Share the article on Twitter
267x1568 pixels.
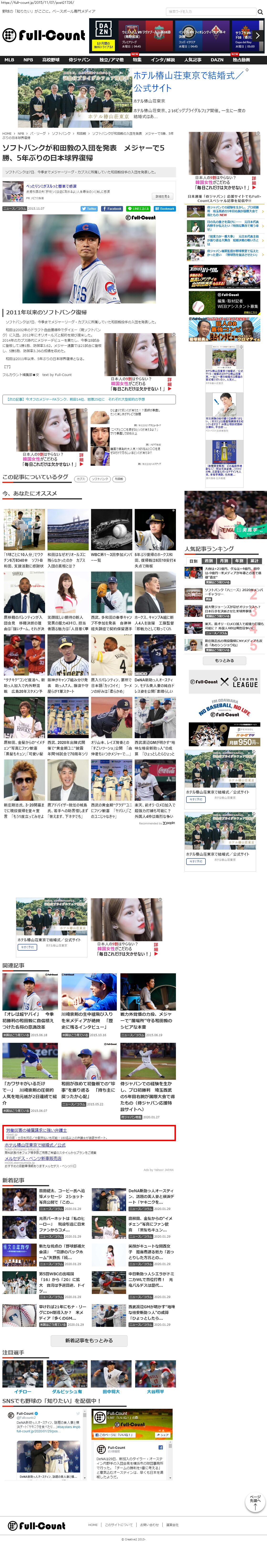click(x=89, y=208)
